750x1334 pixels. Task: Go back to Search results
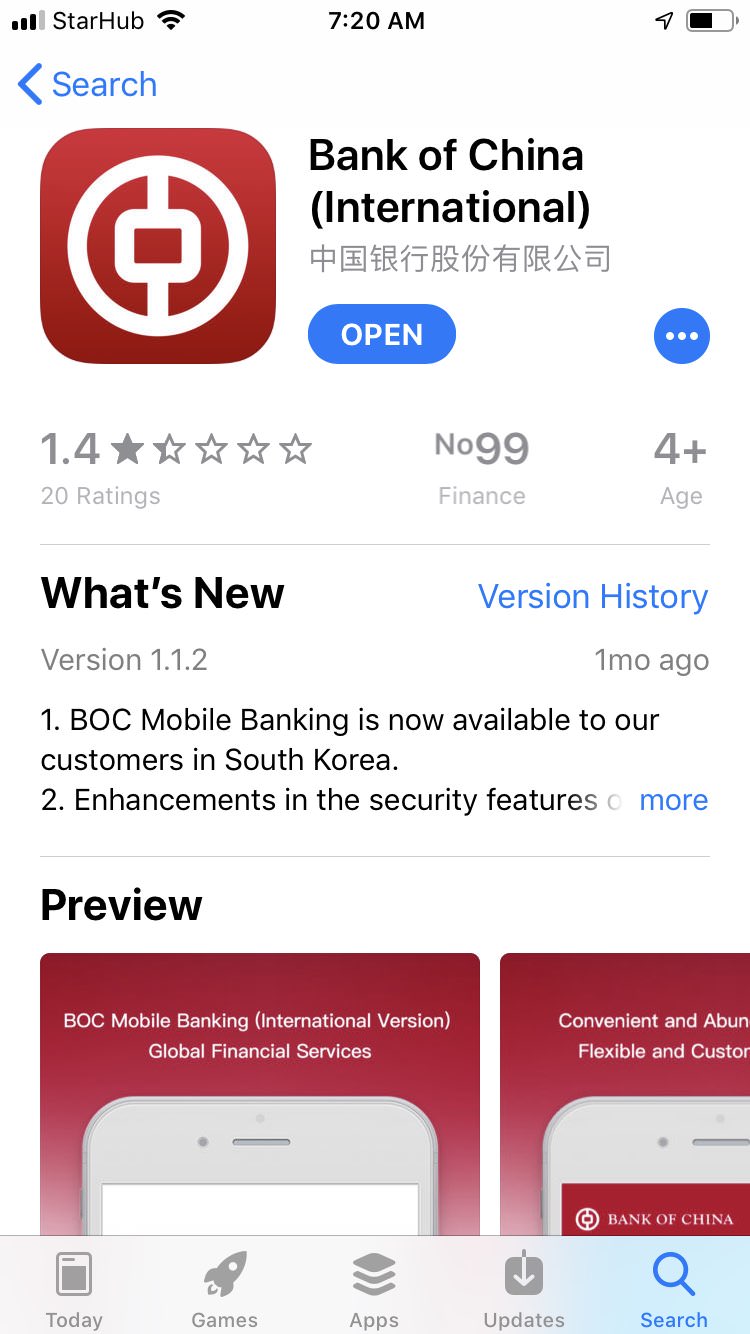(88, 85)
